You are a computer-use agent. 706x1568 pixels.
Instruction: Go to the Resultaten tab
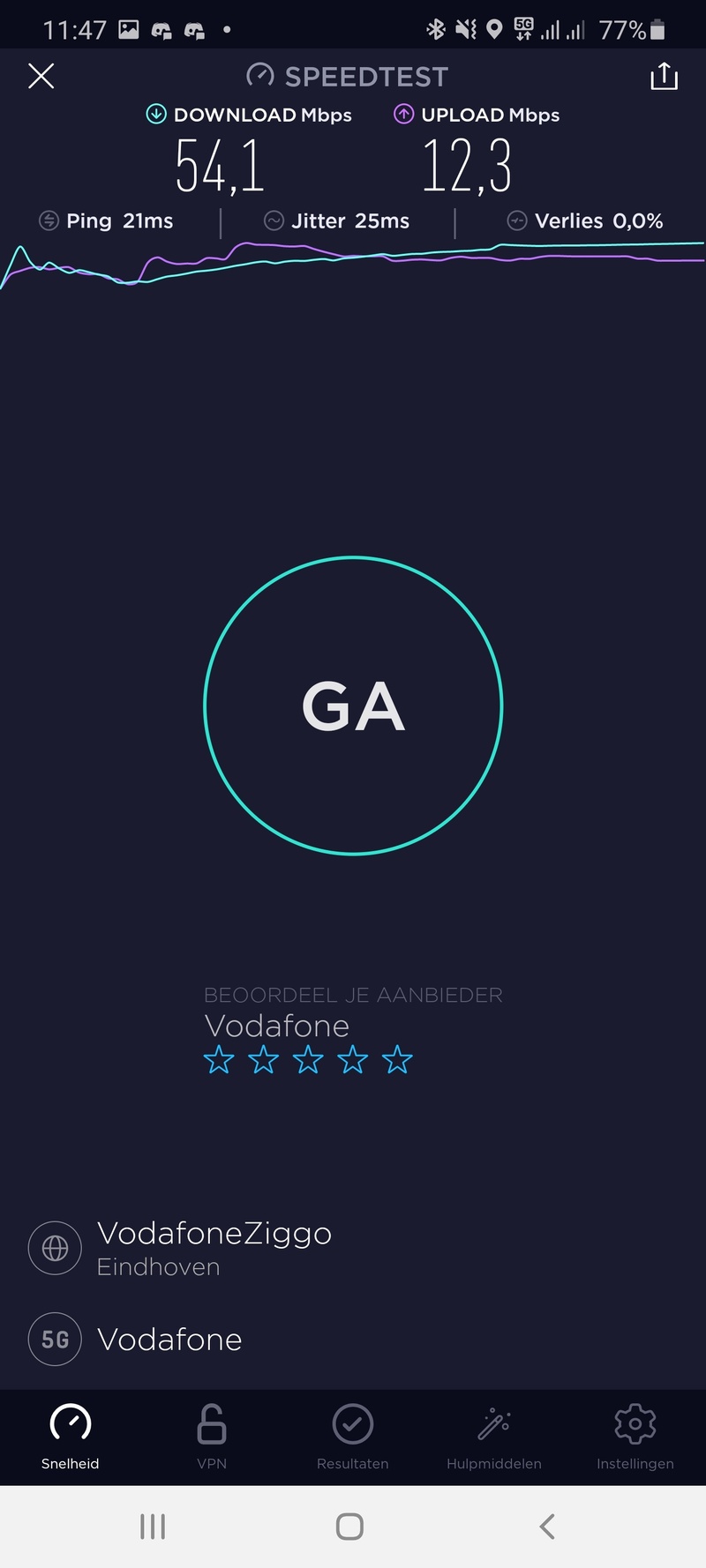coord(353,1437)
